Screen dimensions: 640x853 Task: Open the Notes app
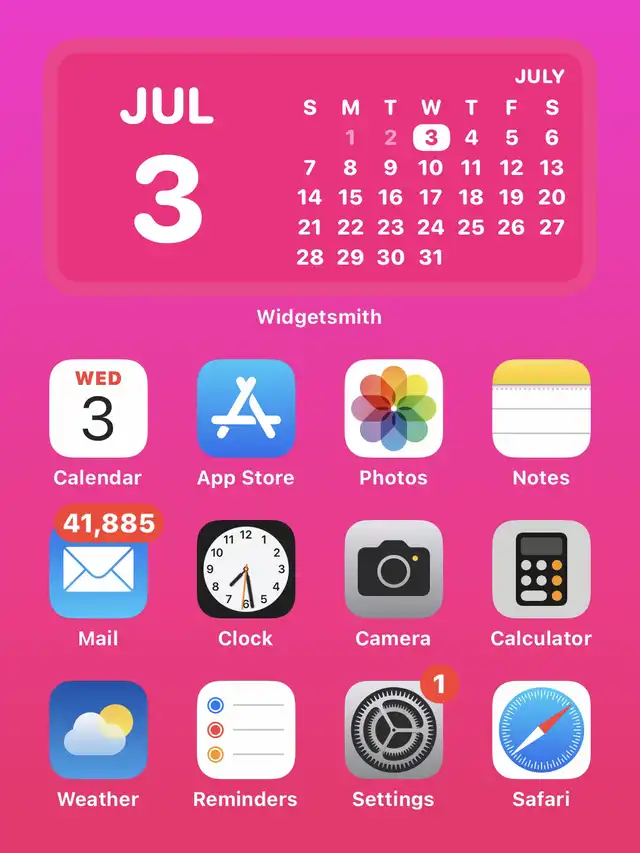(541, 409)
